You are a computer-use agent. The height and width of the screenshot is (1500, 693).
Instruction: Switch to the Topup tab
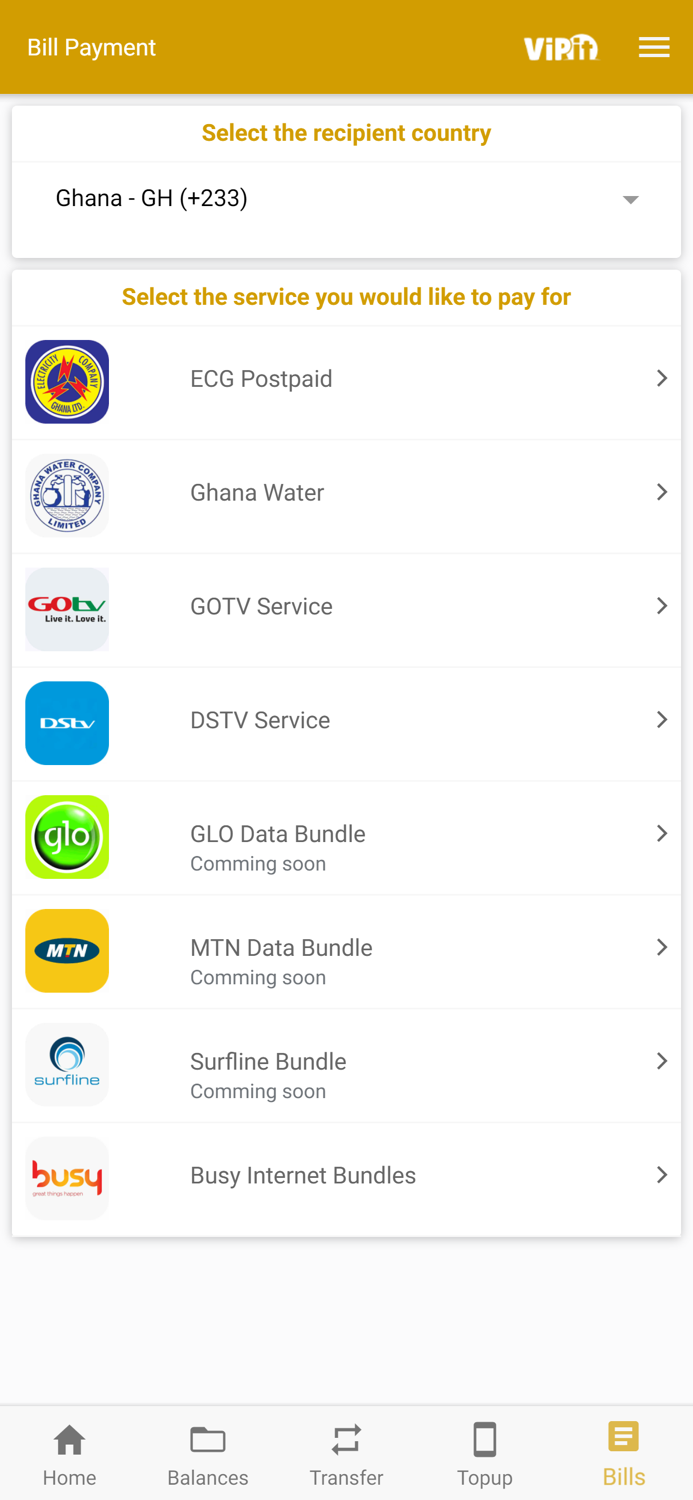coord(485,1455)
